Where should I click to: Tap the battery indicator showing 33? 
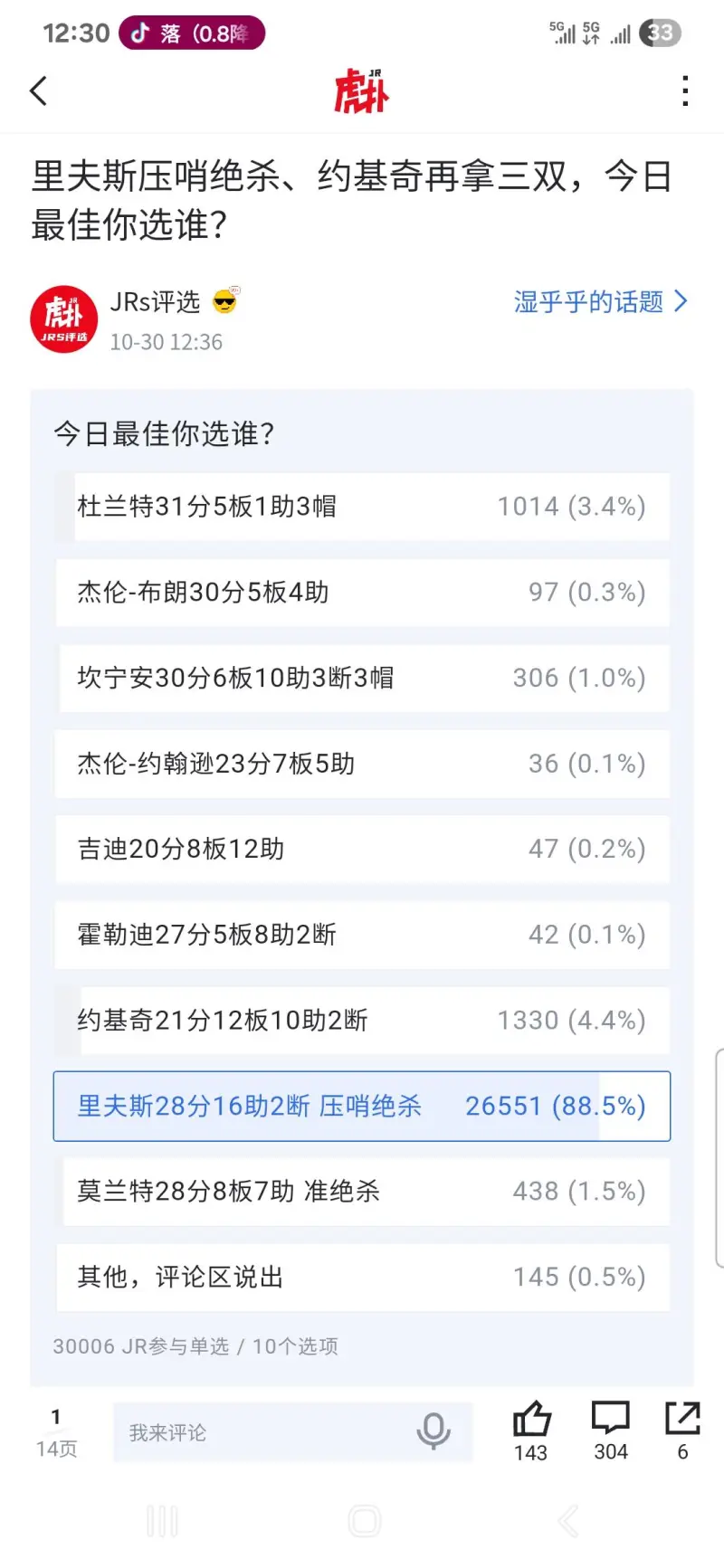click(x=658, y=33)
